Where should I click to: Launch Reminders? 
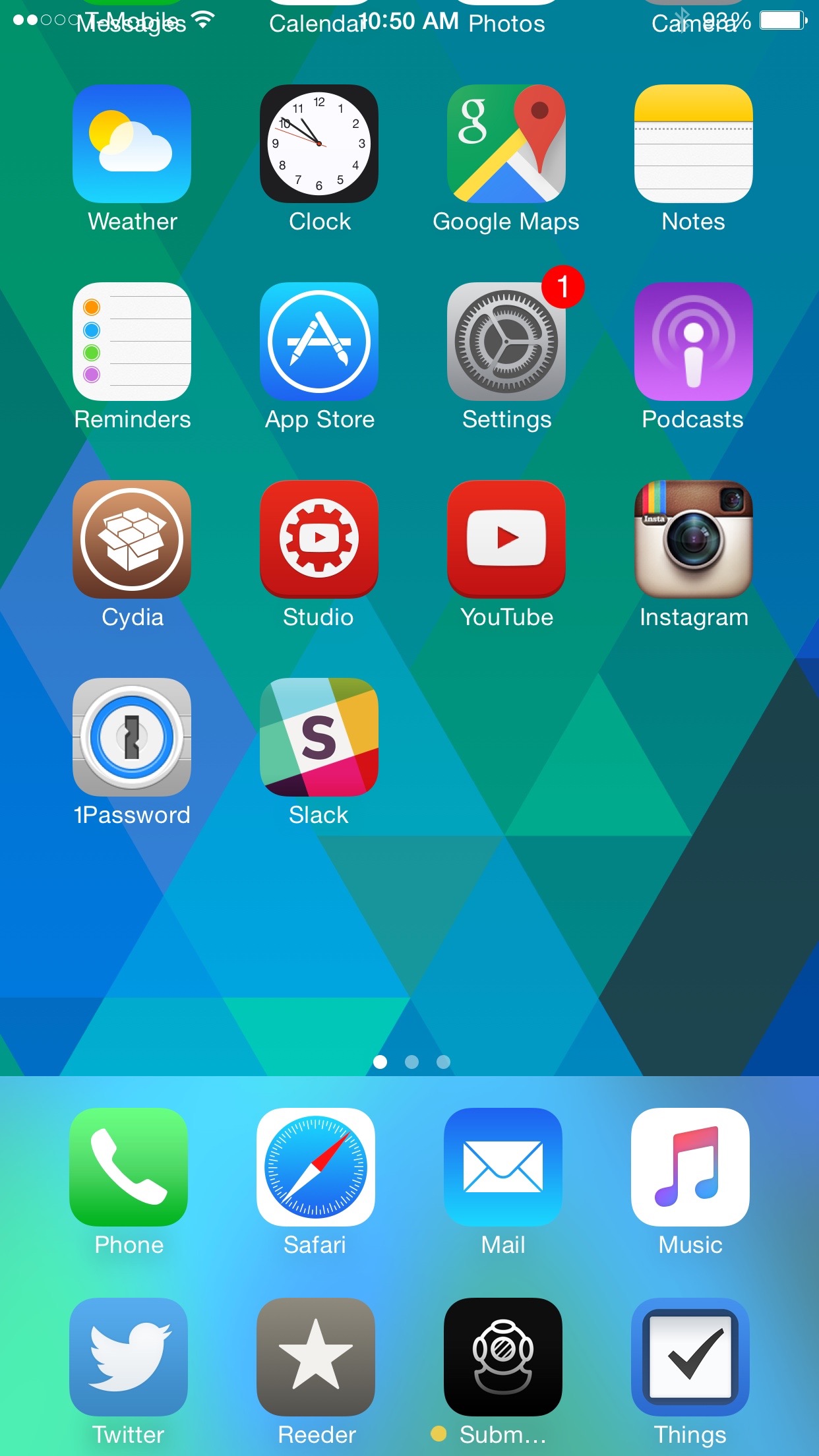[x=132, y=342]
